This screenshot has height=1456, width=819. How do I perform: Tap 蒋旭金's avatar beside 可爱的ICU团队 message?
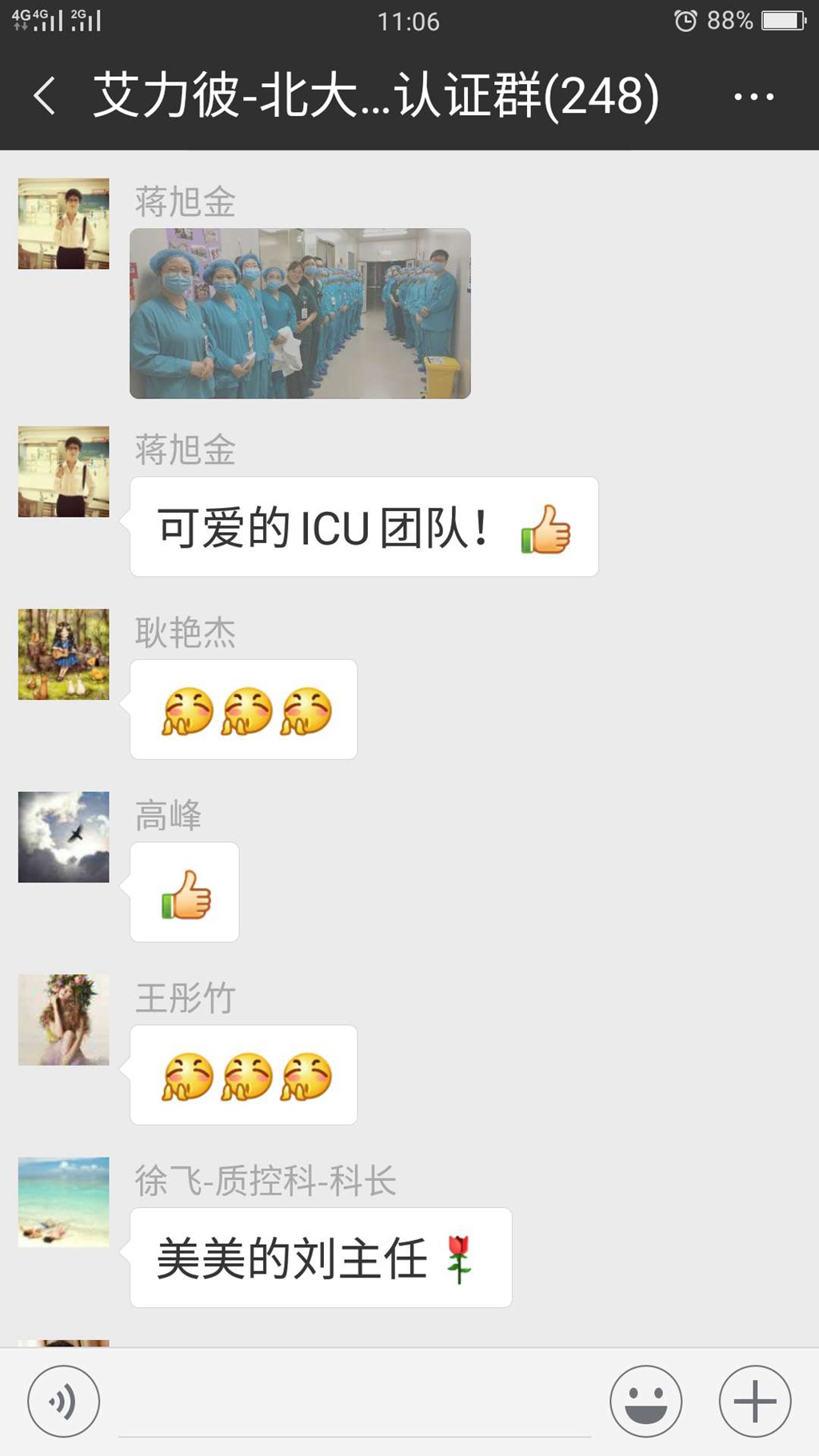pos(64,471)
